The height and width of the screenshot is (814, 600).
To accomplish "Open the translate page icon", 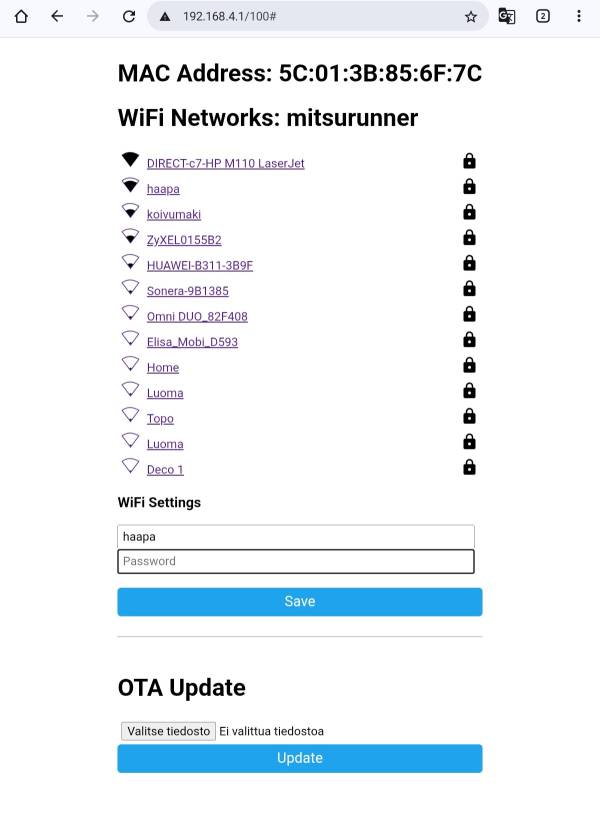I will coord(507,17).
